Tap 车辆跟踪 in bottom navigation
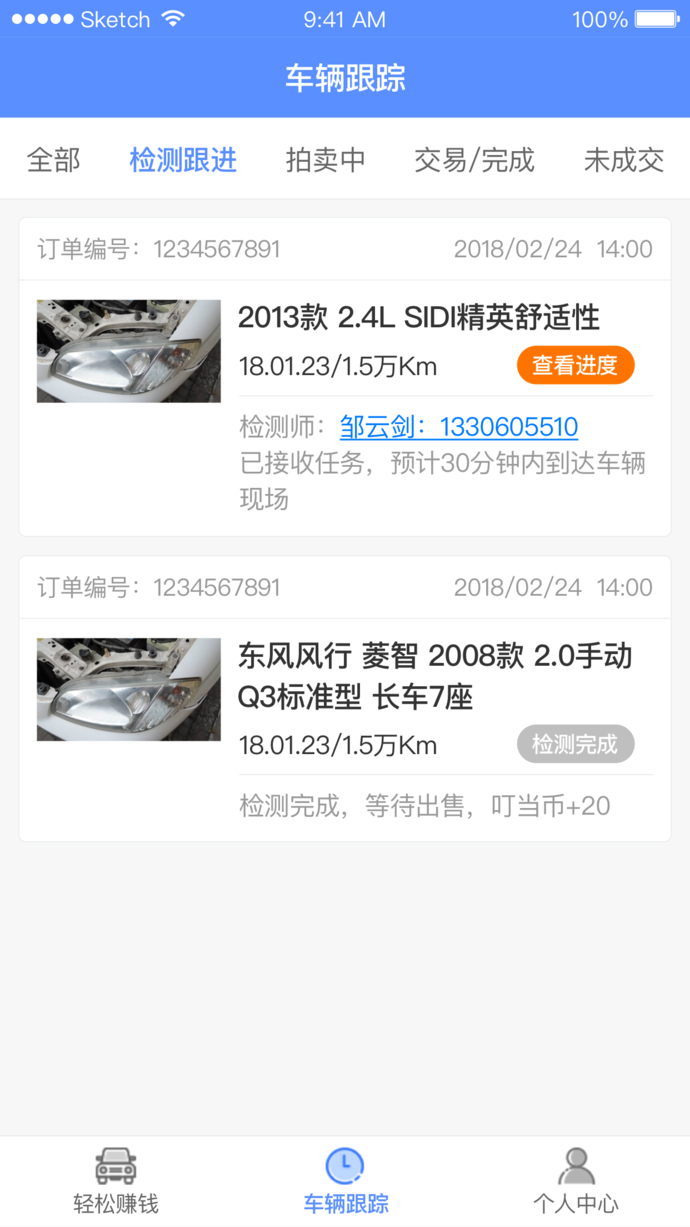 [345, 1180]
